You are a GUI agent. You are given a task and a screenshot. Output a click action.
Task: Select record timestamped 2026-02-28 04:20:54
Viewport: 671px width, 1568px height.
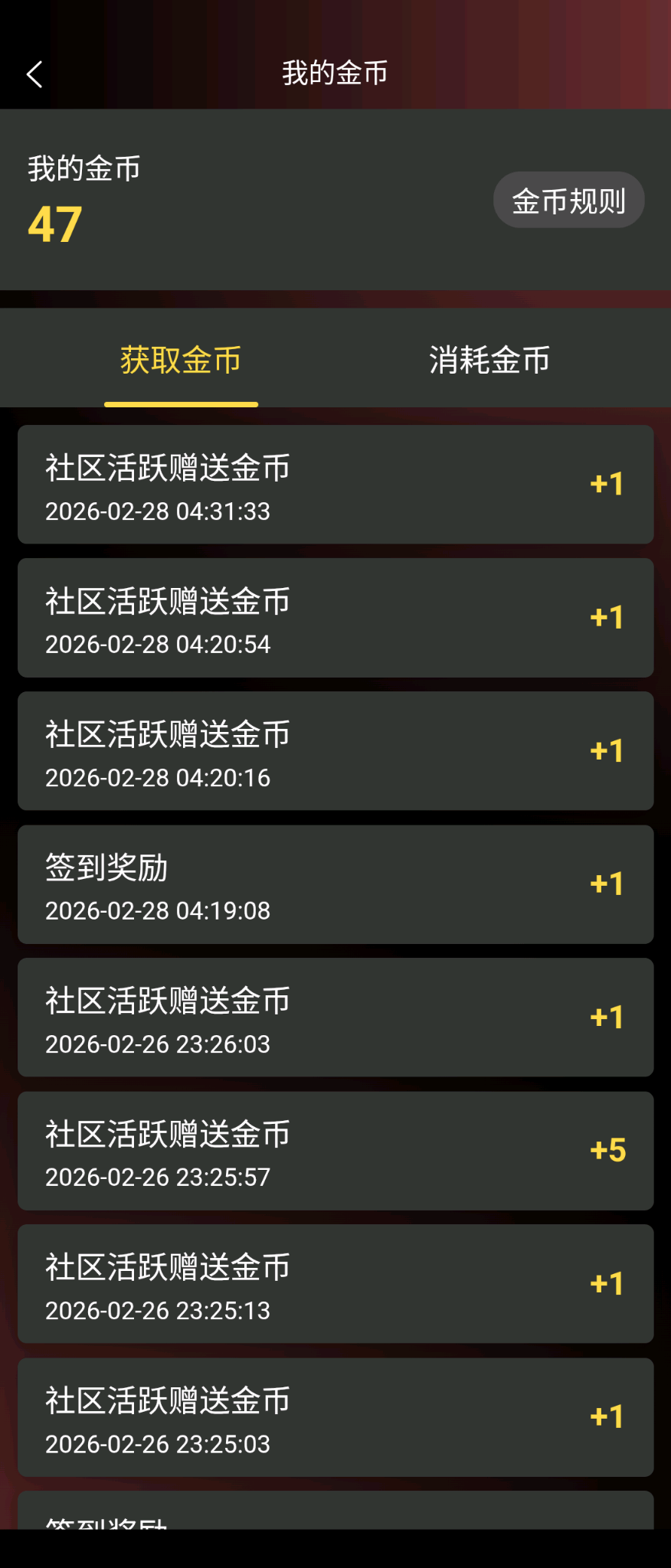335,618
